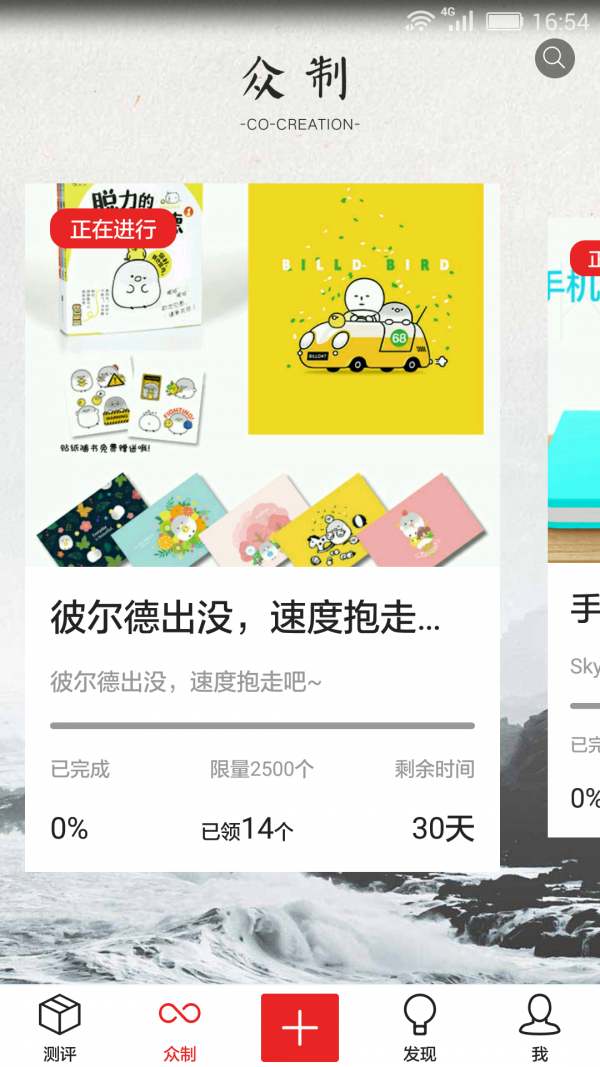Screen dimensions: 600x1067
Task: Switch to the 测评 tab
Action: 59,1027
